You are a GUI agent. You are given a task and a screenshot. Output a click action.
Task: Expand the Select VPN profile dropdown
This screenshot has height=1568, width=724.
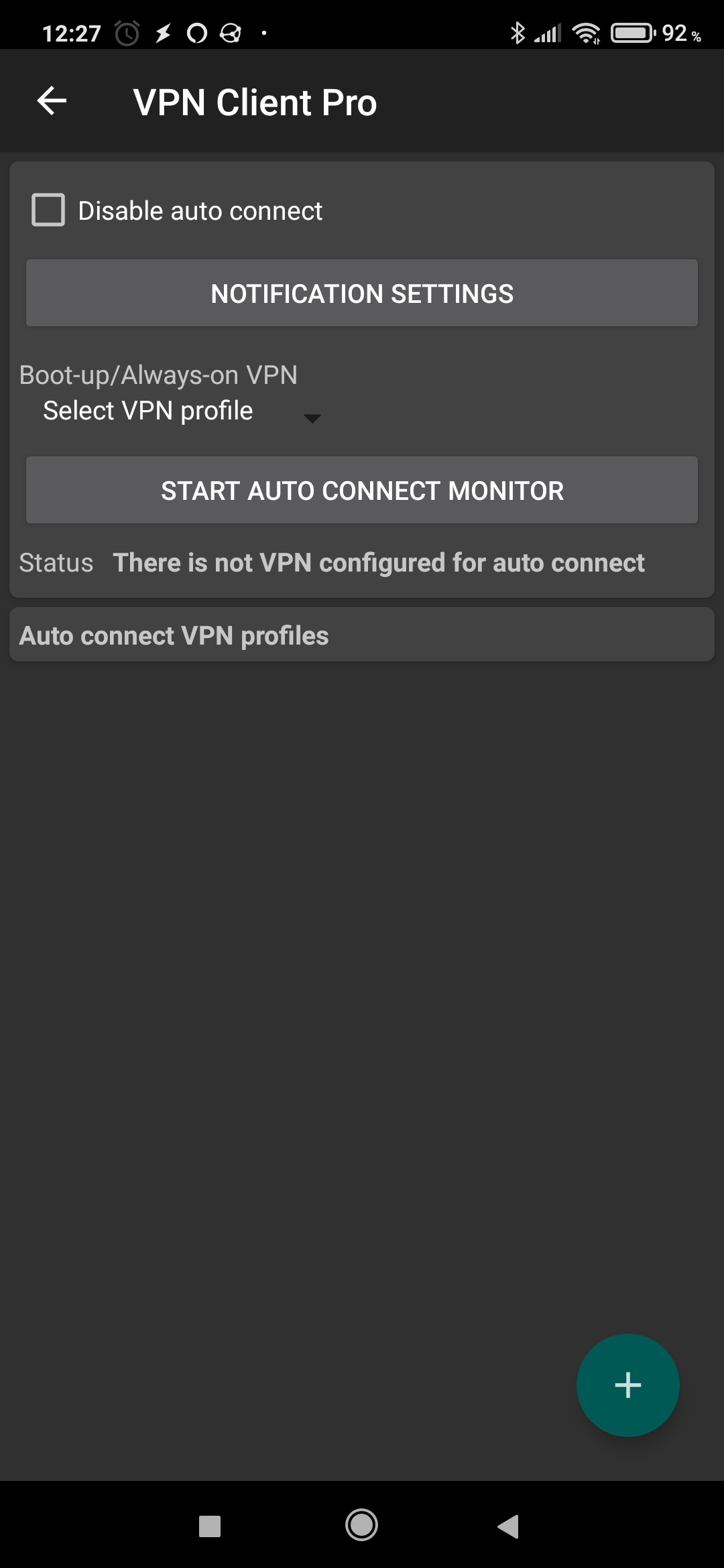(181, 411)
